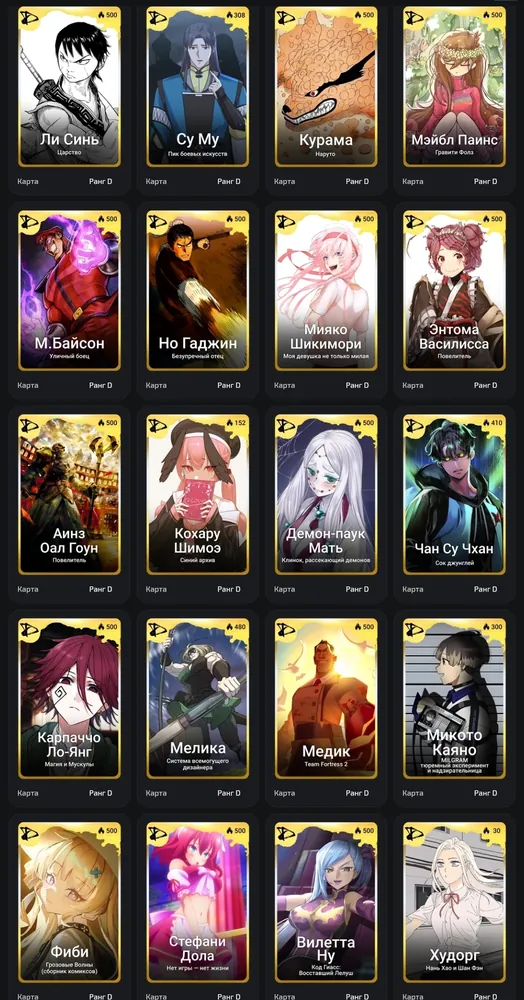524x1000 pixels.
Task: Open the Карпаччо Ло-Янг card
Action: [69, 699]
